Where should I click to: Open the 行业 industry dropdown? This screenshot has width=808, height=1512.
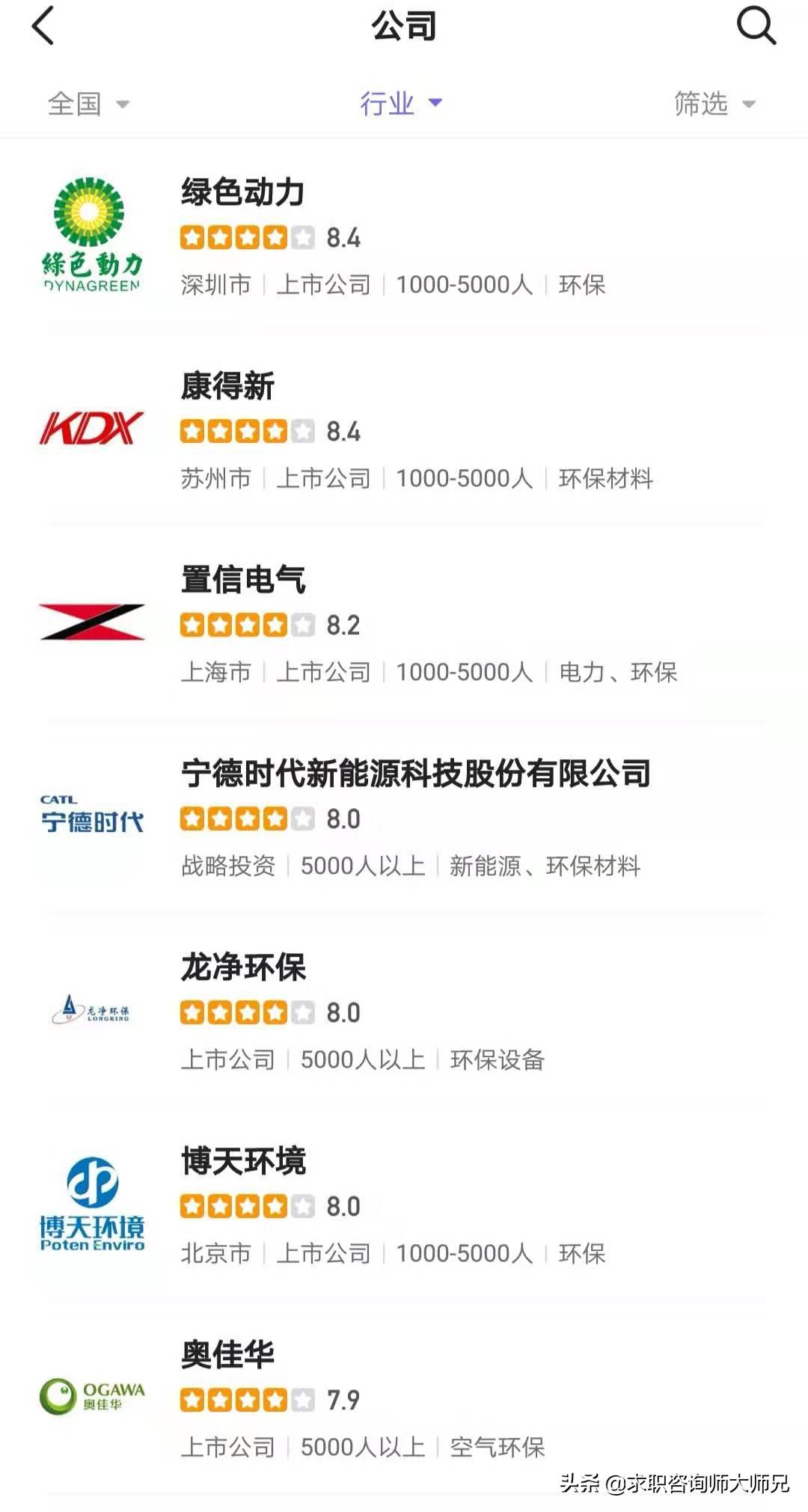(400, 105)
